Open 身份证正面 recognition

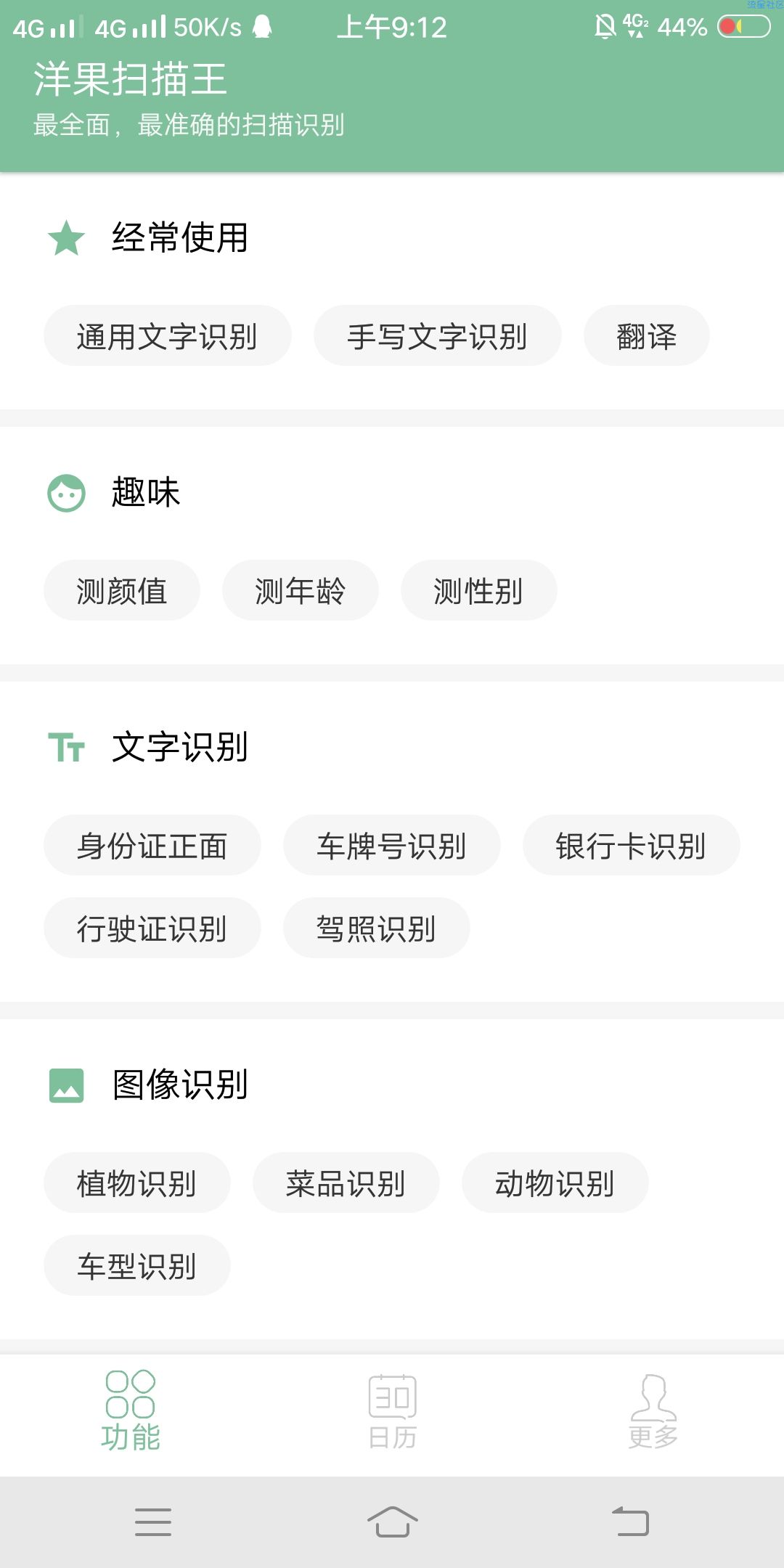point(152,845)
